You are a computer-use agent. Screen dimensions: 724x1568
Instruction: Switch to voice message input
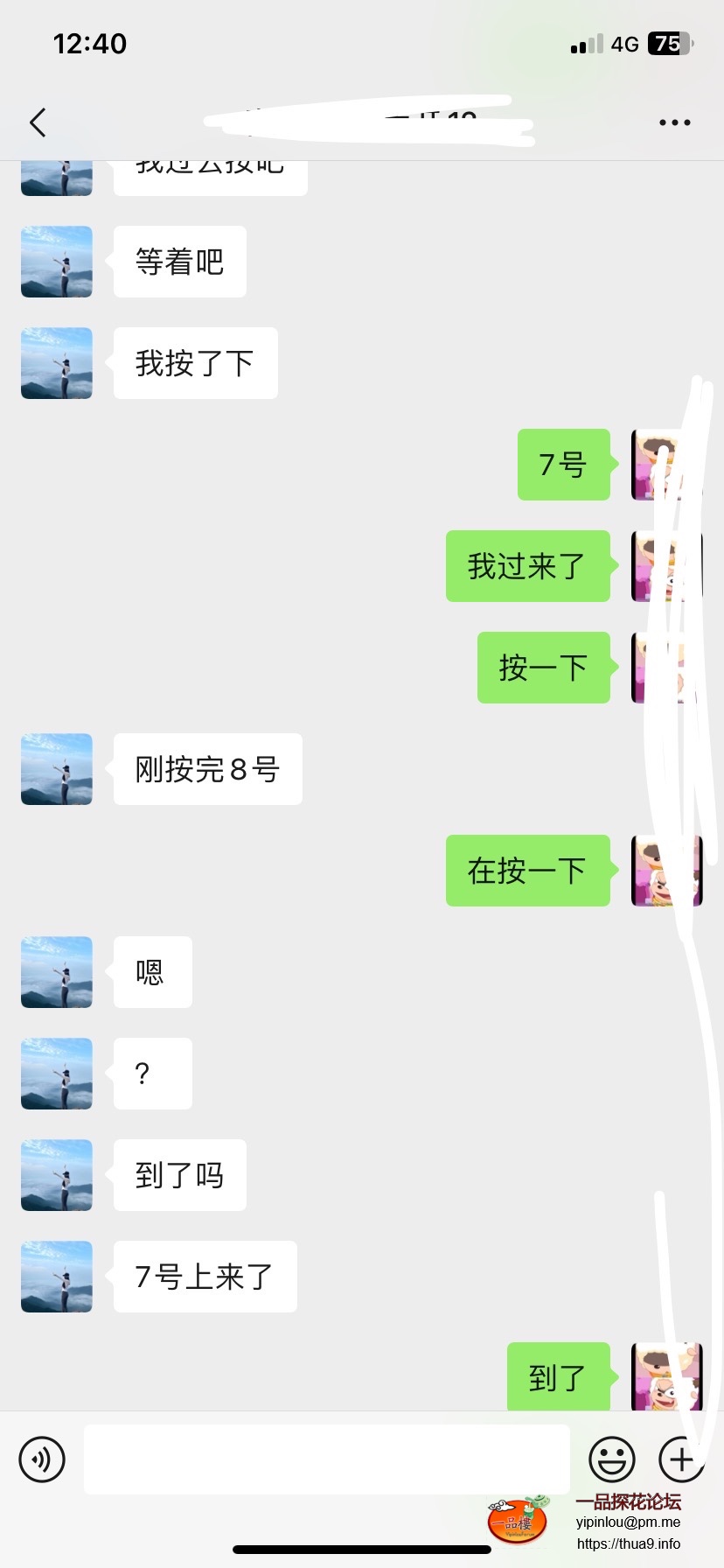[42, 1459]
